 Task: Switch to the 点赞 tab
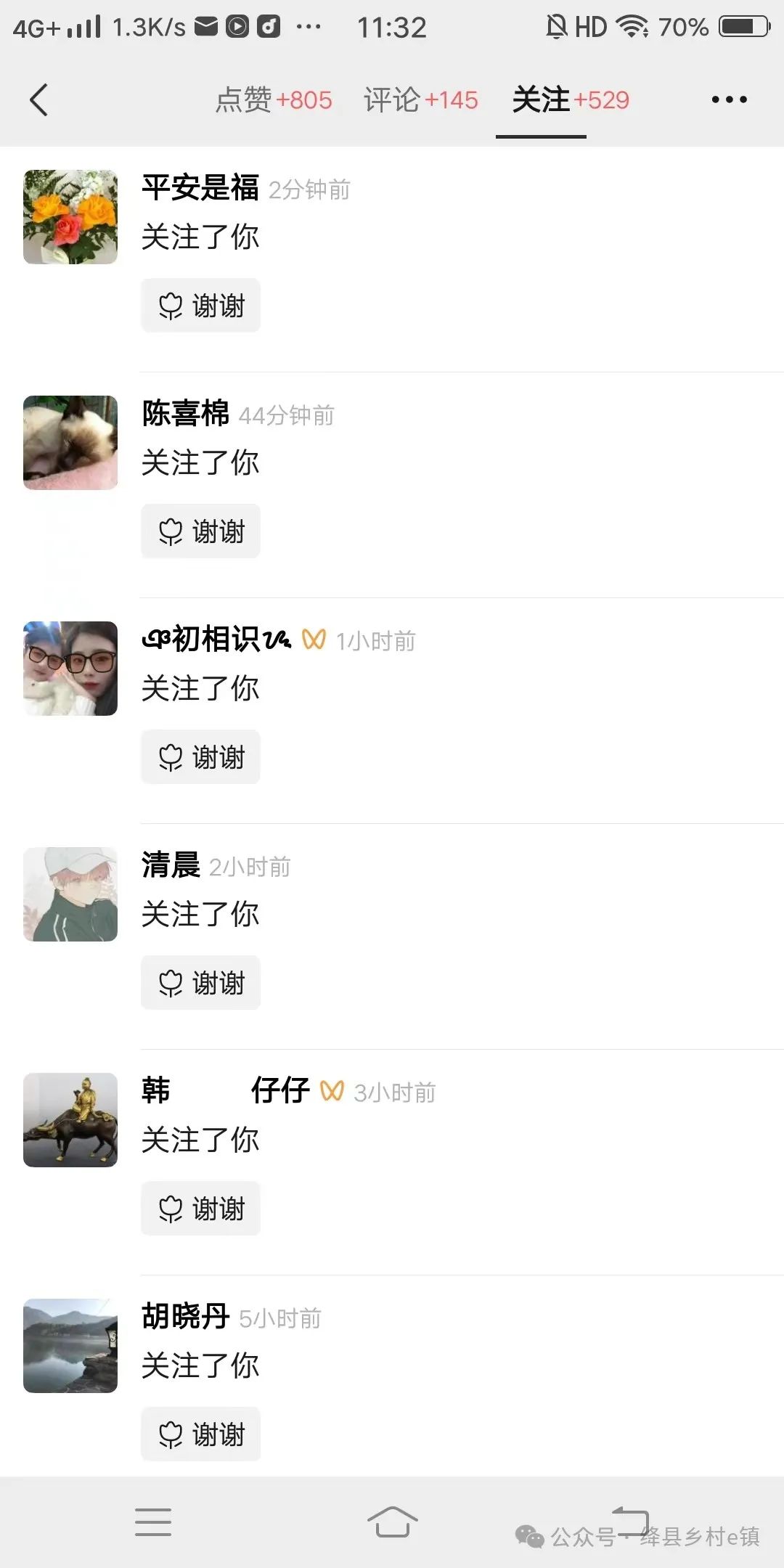(273, 100)
